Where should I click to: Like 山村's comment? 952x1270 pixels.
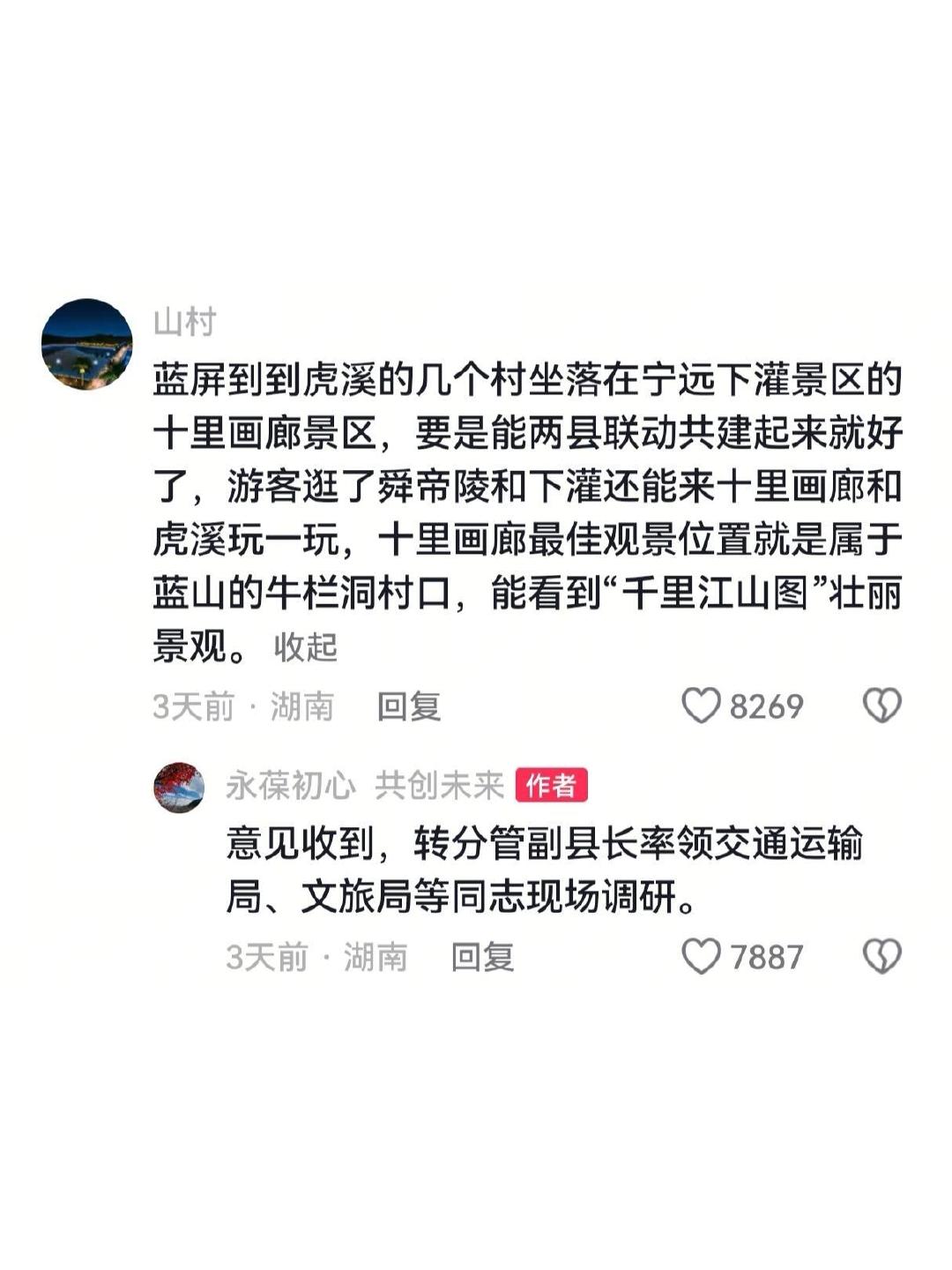point(702,706)
